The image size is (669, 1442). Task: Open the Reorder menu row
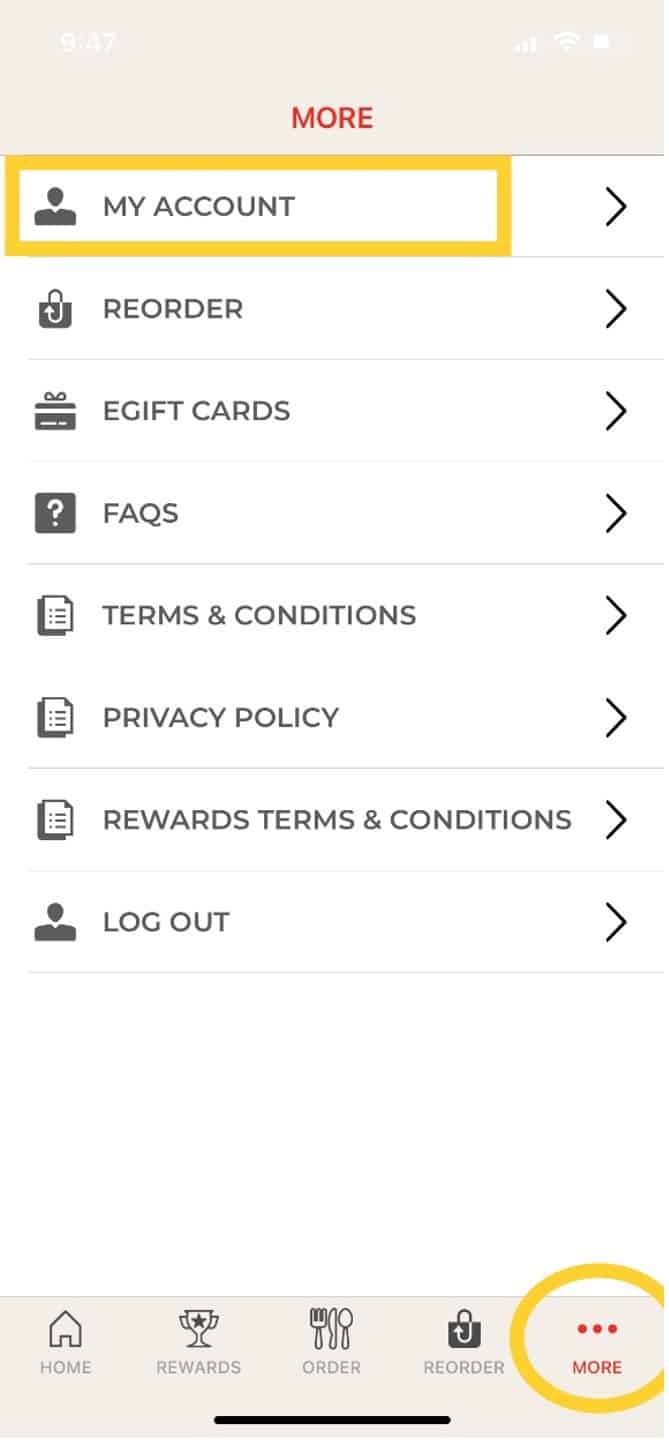(x=334, y=309)
